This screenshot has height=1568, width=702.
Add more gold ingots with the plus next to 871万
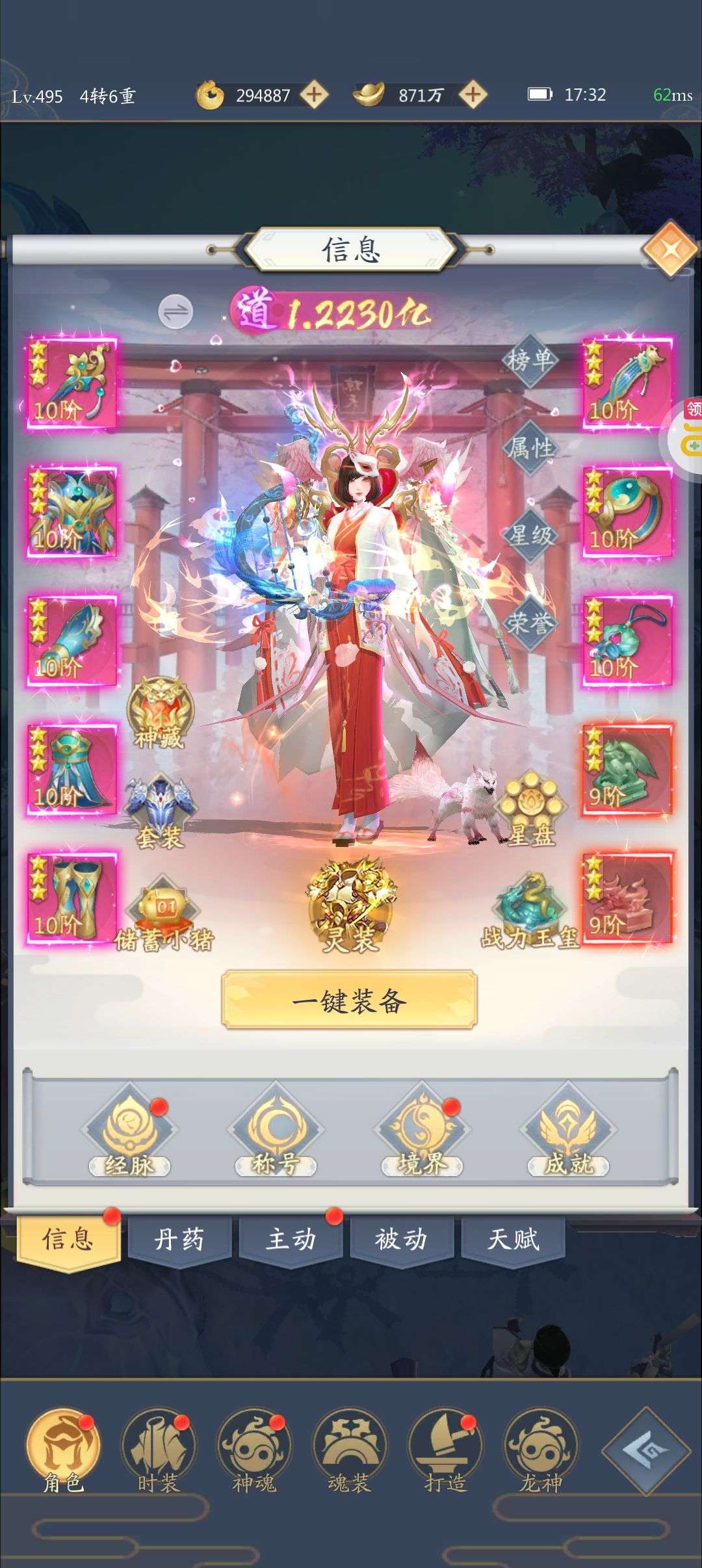[x=473, y=95]
